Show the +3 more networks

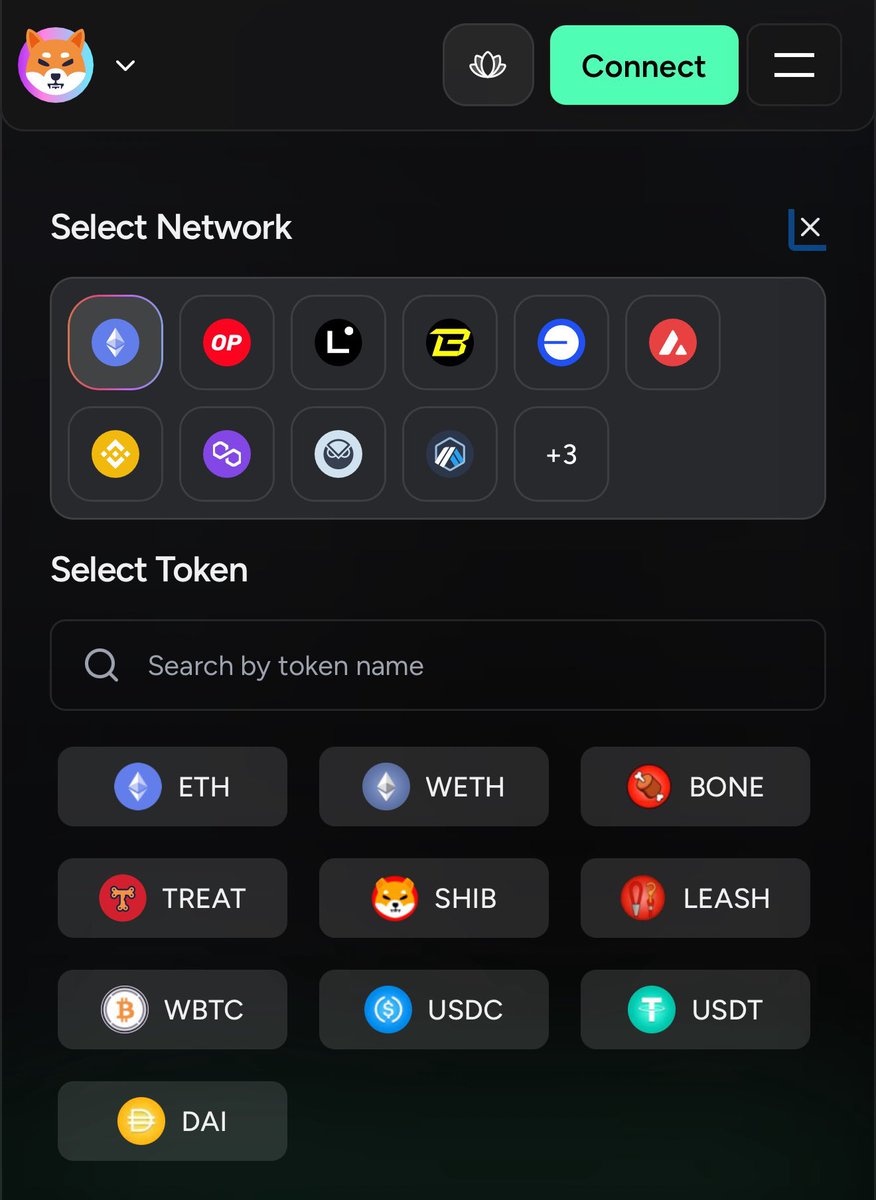561,455
